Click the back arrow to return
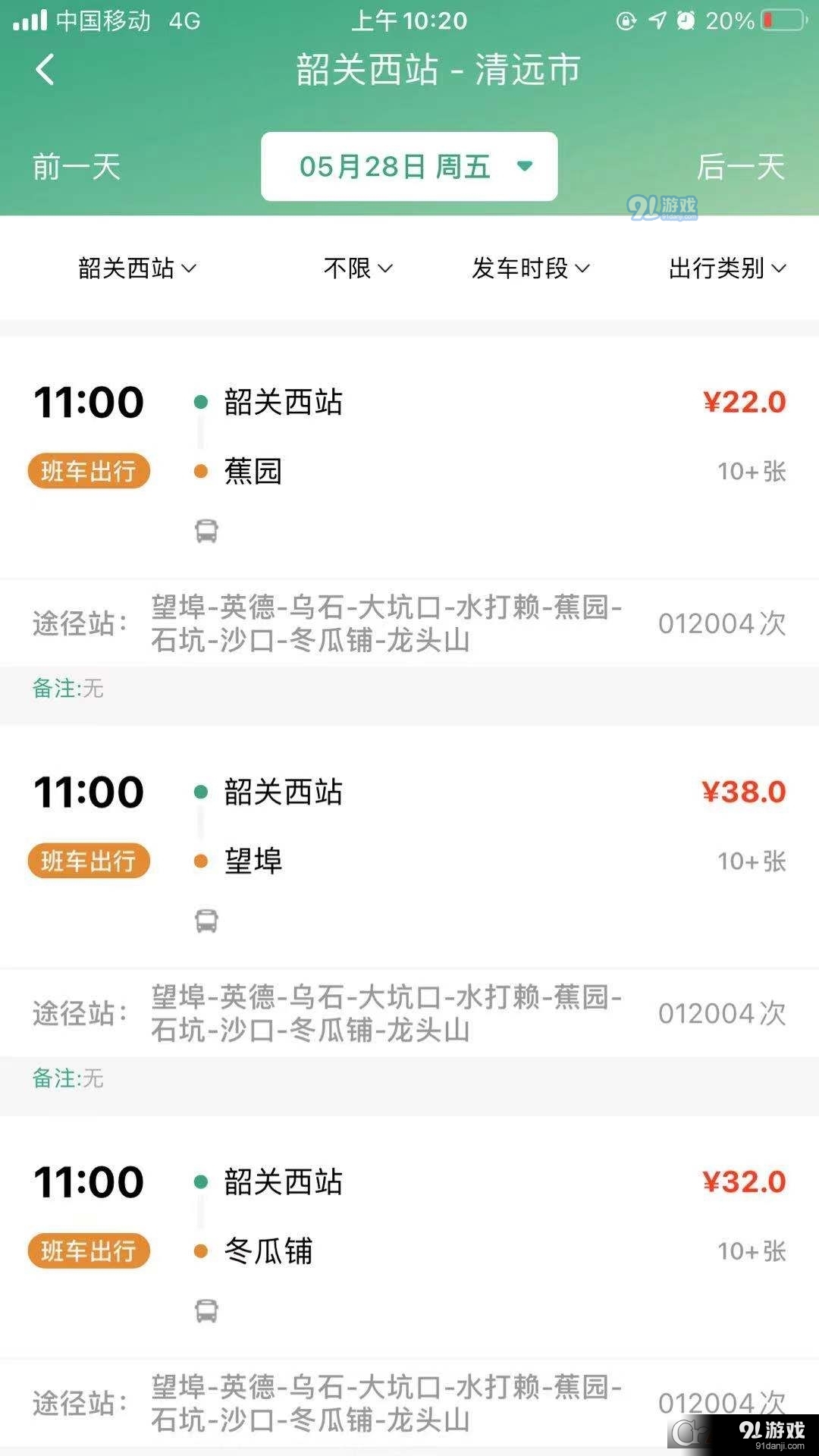The image size is (819, 1456). [x=43, y=71]
